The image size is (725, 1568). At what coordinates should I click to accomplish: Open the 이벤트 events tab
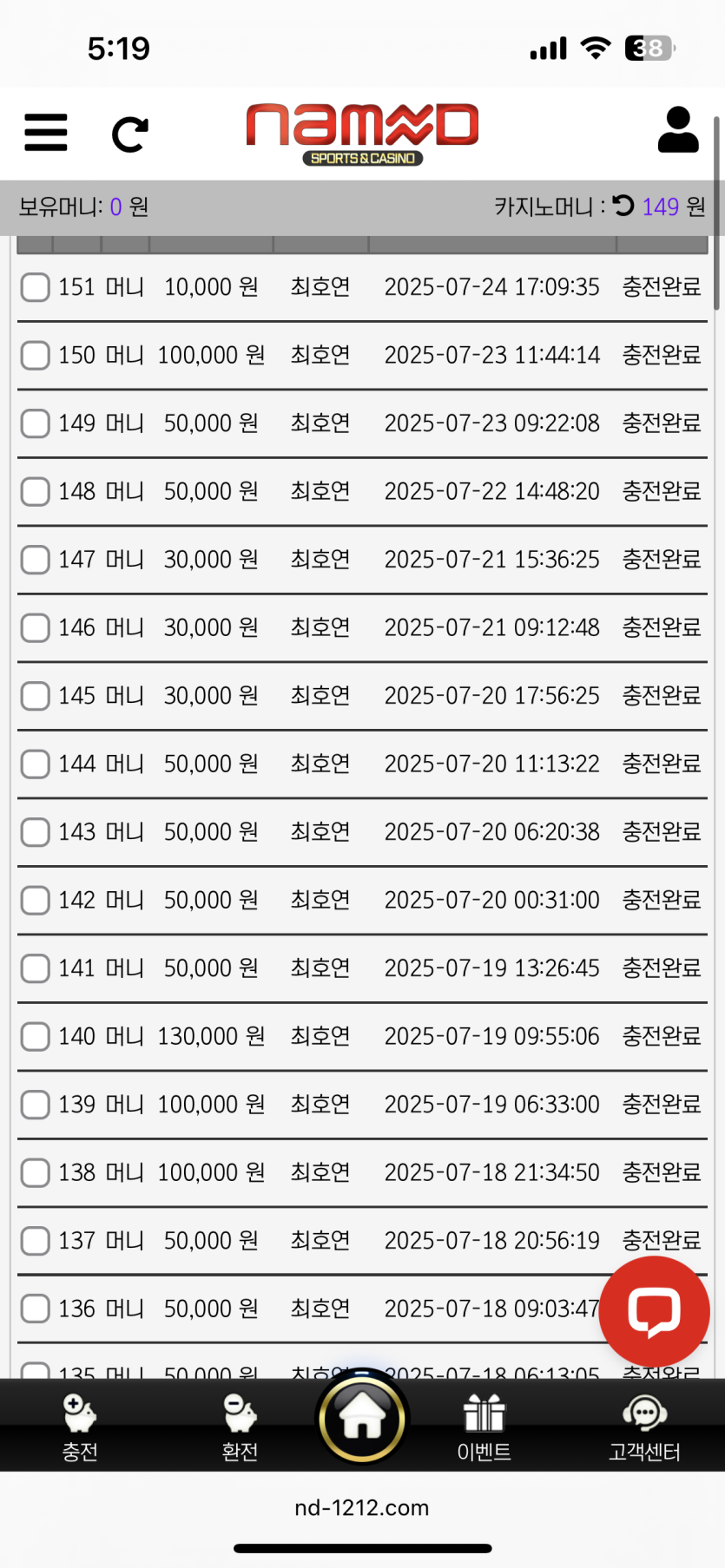(x=484, y=1426)
